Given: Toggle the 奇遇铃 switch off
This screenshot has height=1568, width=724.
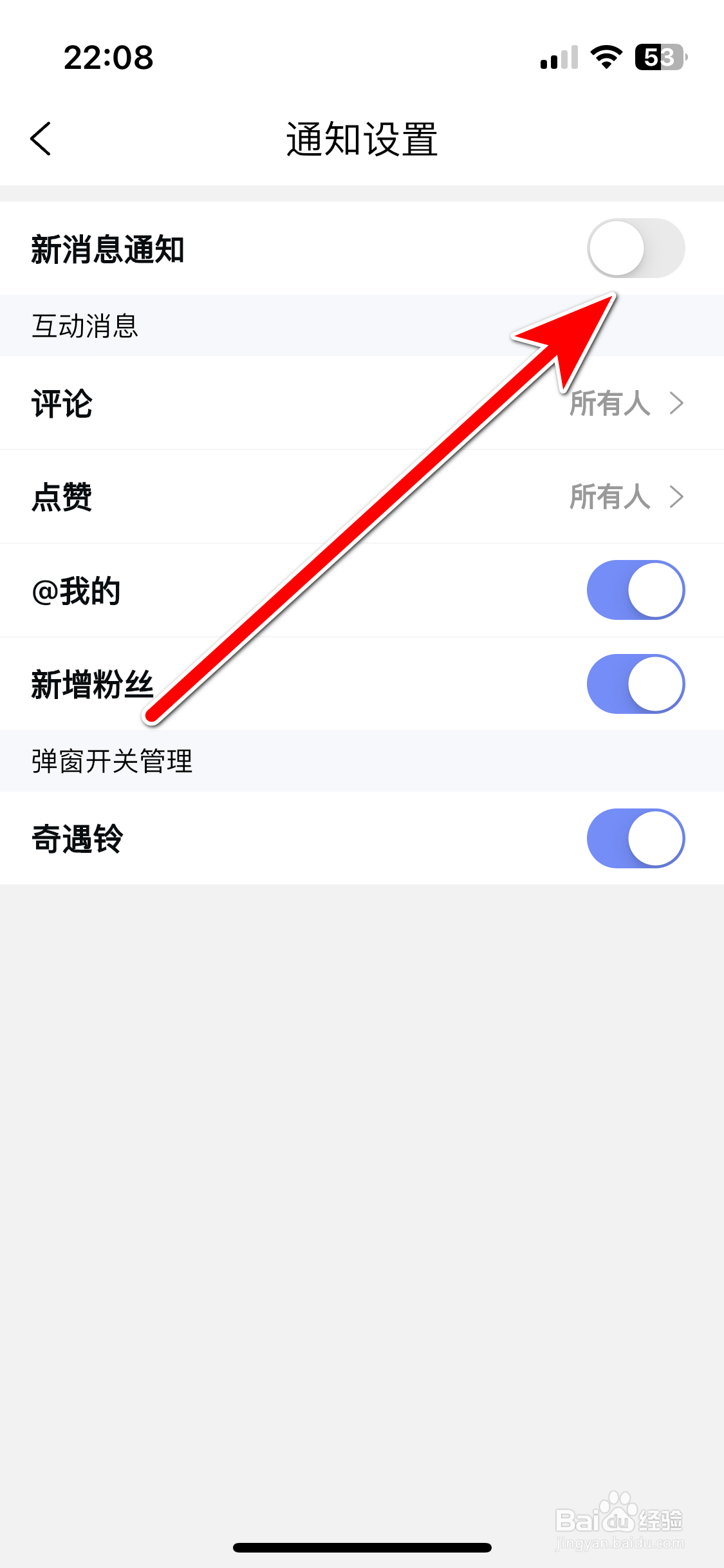Looking at the screenshot, I should [636, 838].
